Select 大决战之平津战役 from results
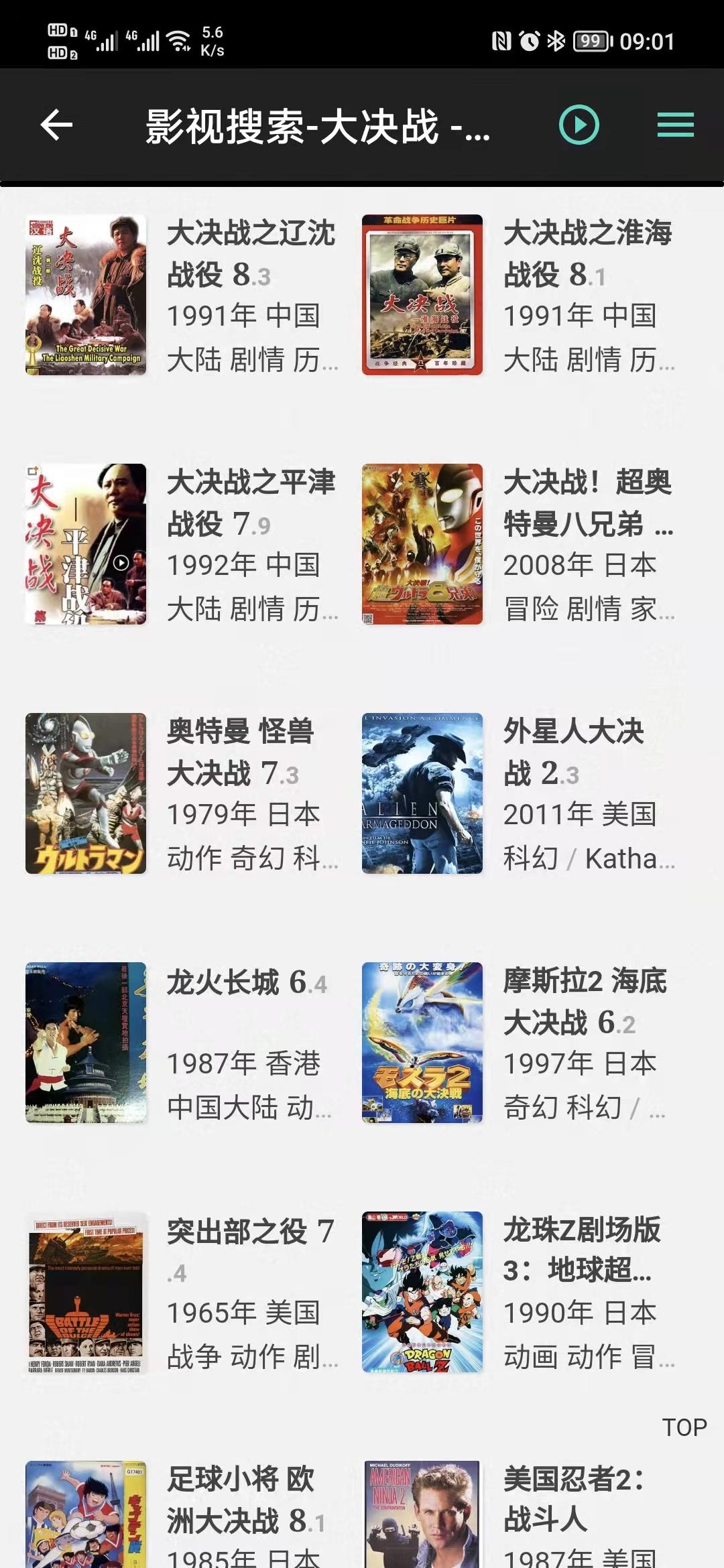This screenshot has width=724, height=1568. coord(181,544)
